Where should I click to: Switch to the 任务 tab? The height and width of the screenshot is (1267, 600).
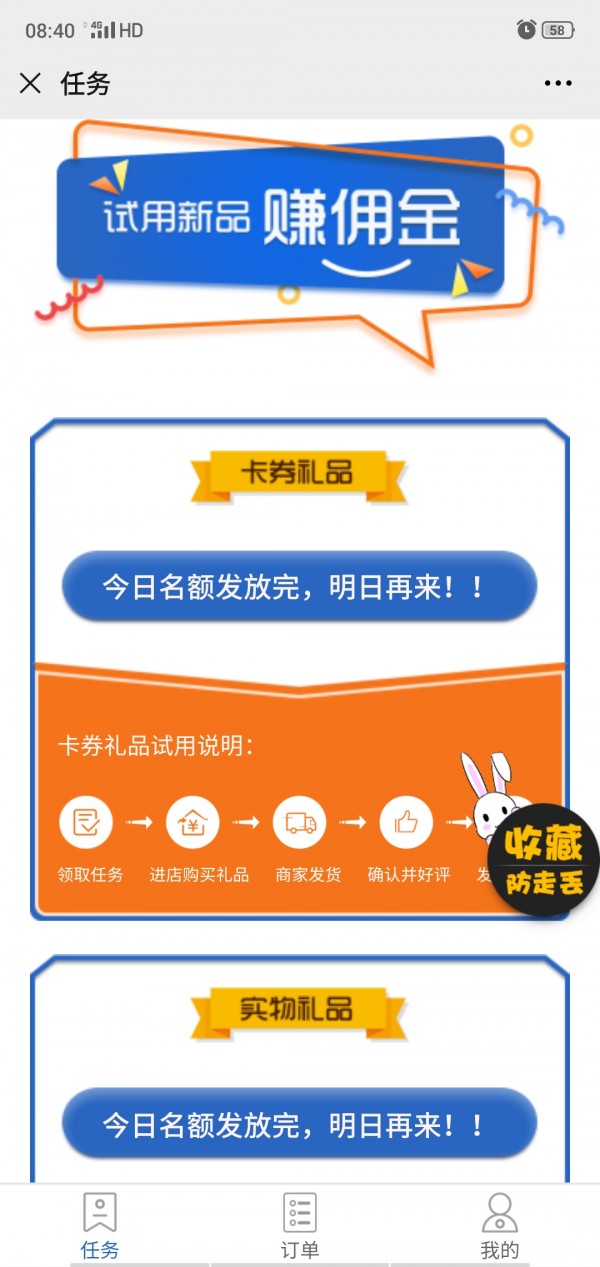(x=100, y=1225)
